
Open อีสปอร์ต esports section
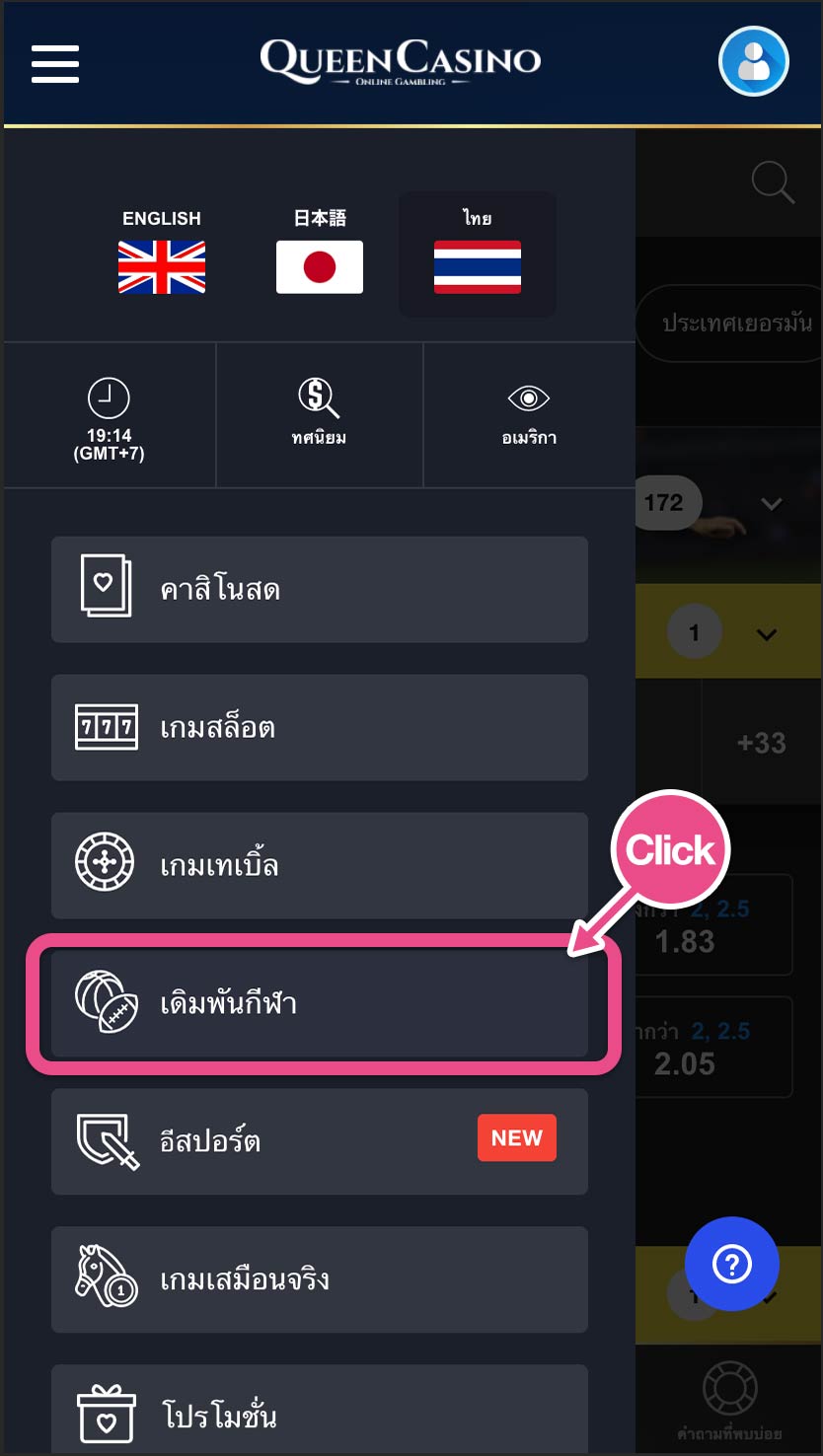[x=319, y=1141]
